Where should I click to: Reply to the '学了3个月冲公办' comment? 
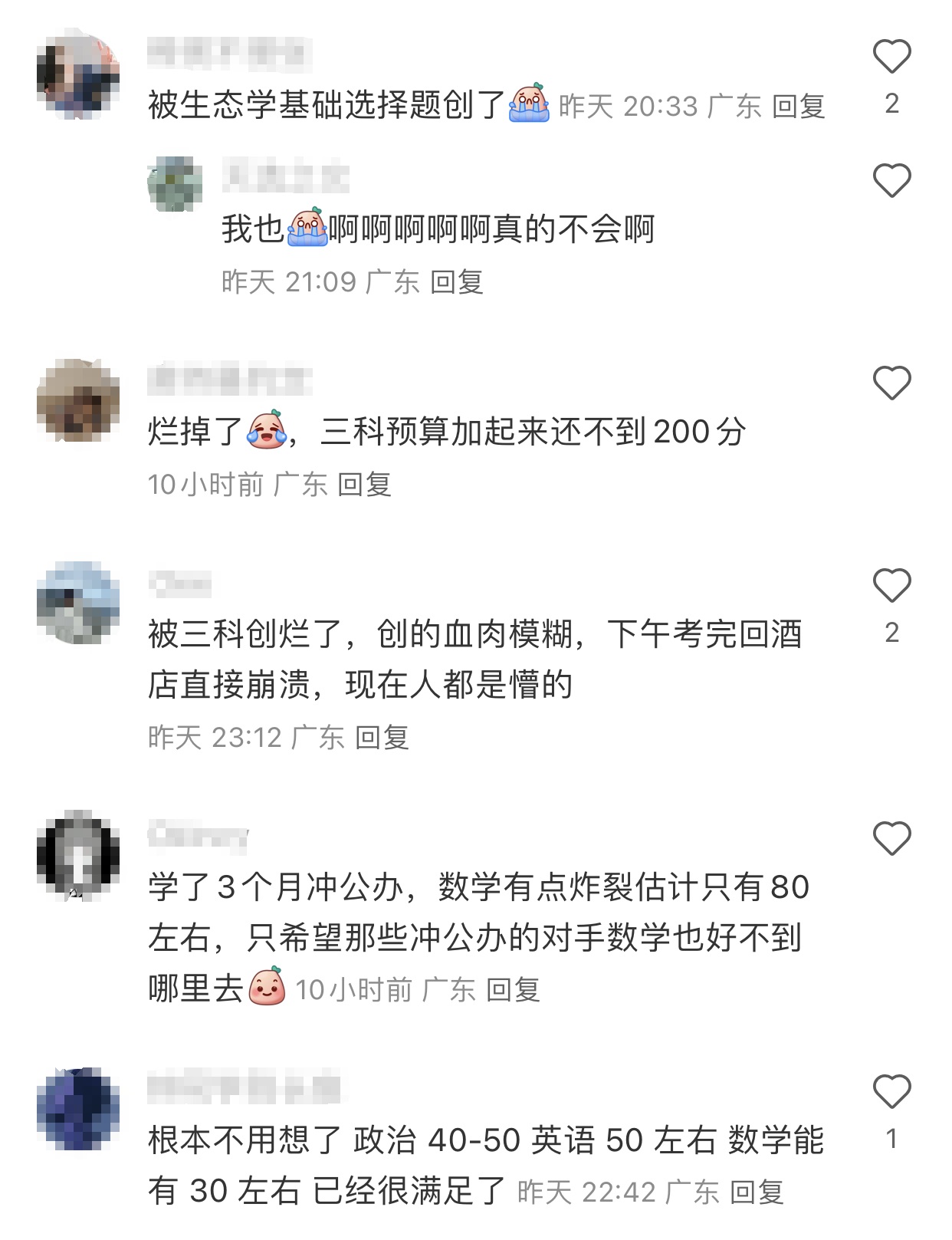pos(513,990)
